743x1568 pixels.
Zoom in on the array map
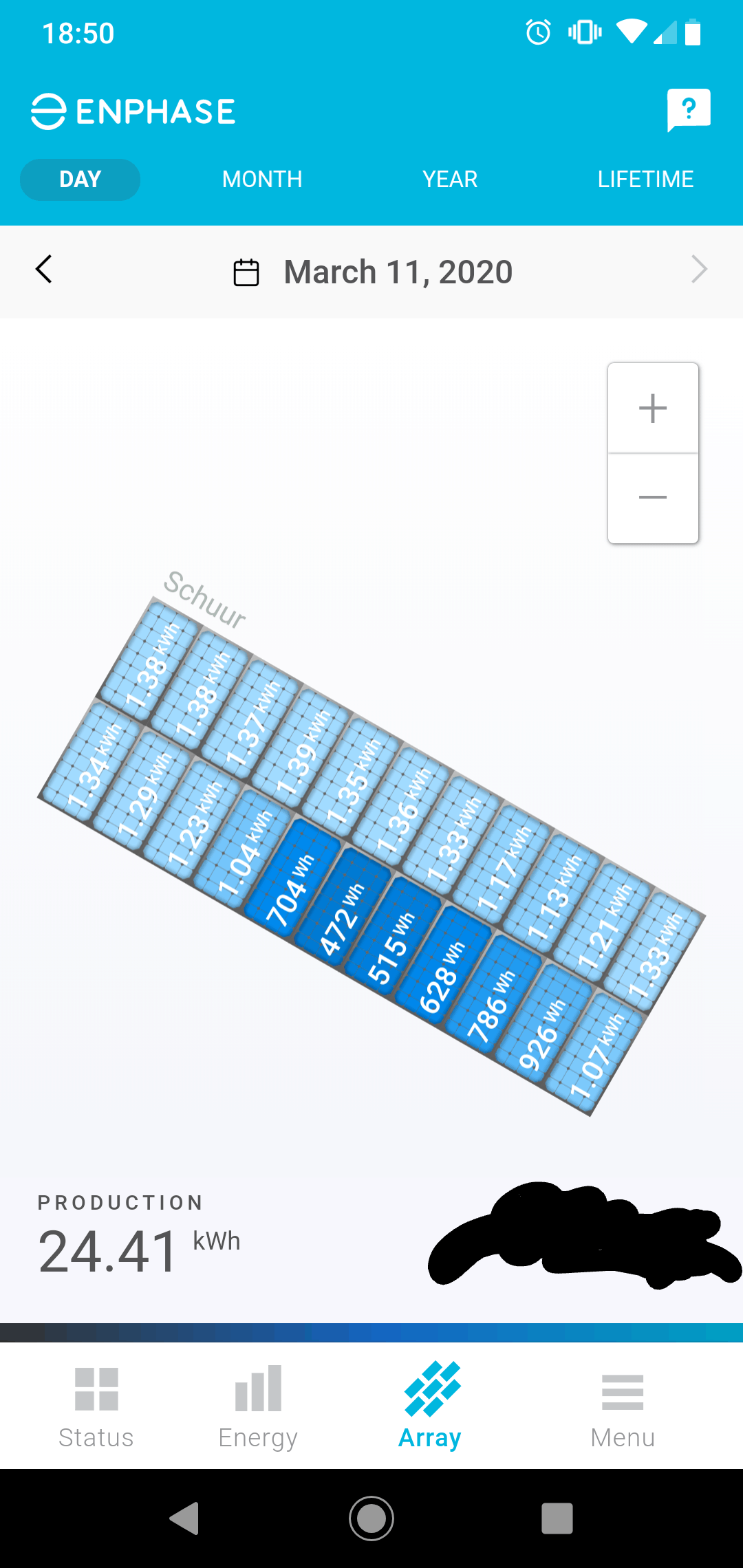pyautogui.click(x=653, y=409)
